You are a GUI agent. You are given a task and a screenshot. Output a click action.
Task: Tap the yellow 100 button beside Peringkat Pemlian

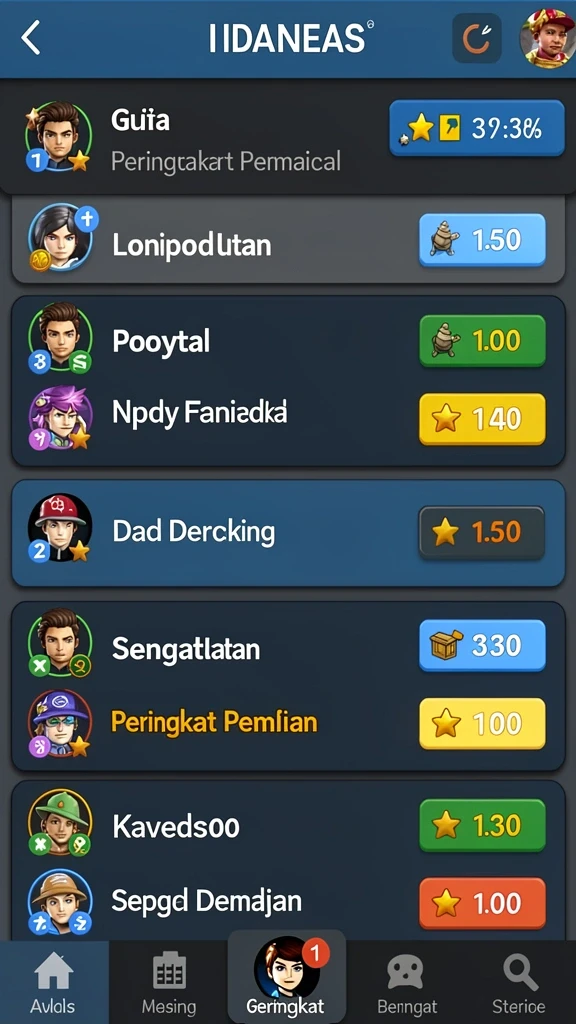pyautogui.click(x=482, y=724)
